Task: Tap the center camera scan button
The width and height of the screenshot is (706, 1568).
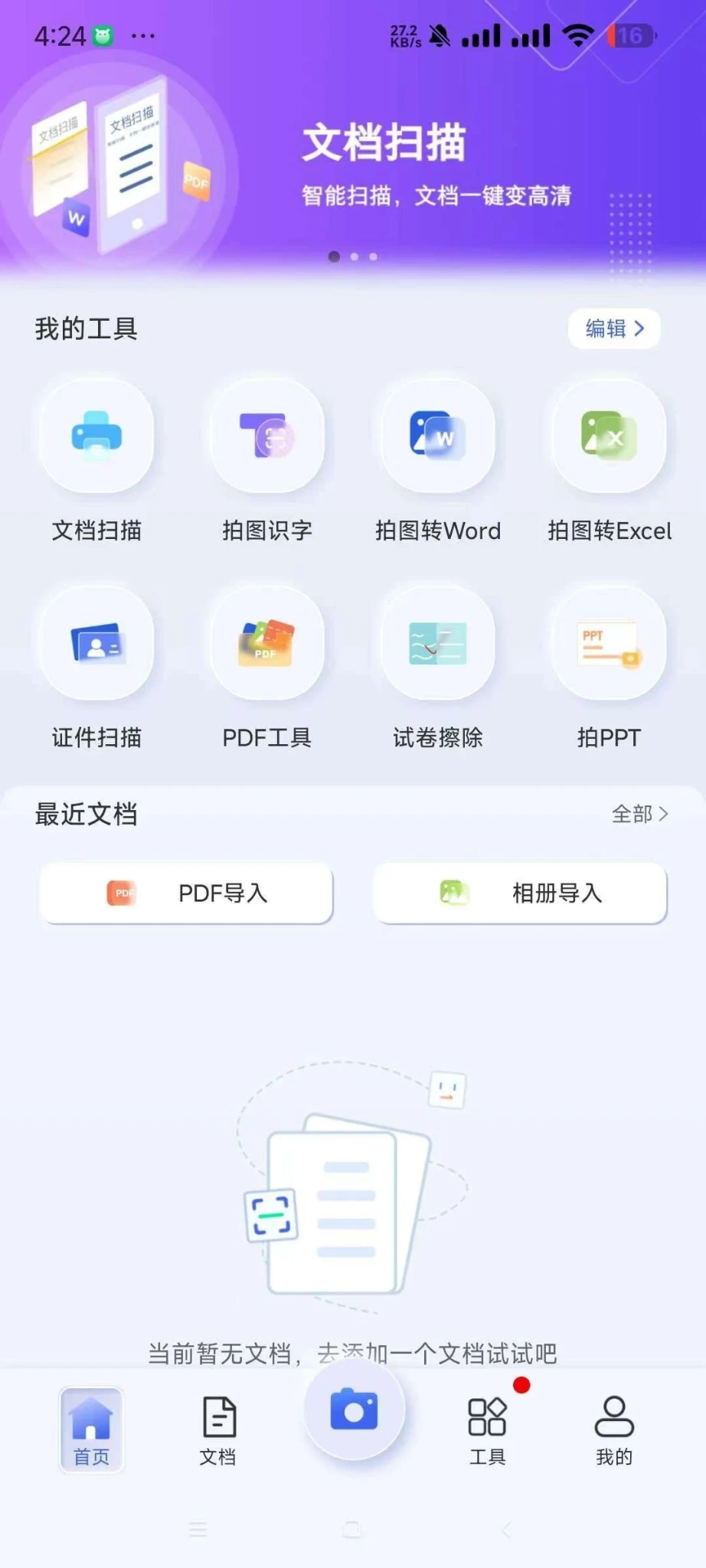Action: (354, 1409)
